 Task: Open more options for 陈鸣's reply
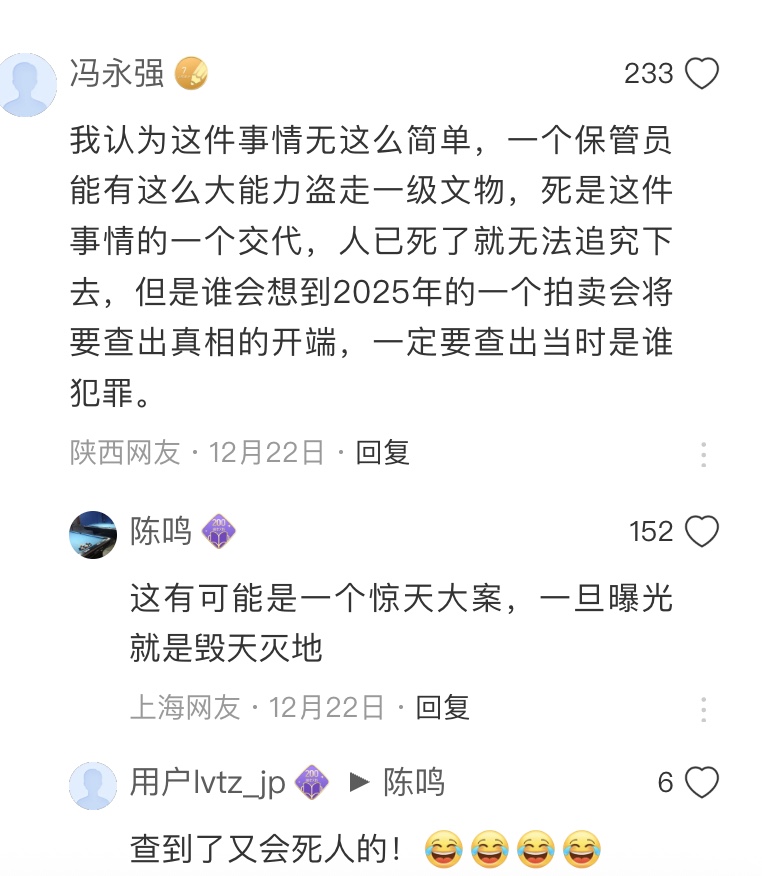coord(704,709)
